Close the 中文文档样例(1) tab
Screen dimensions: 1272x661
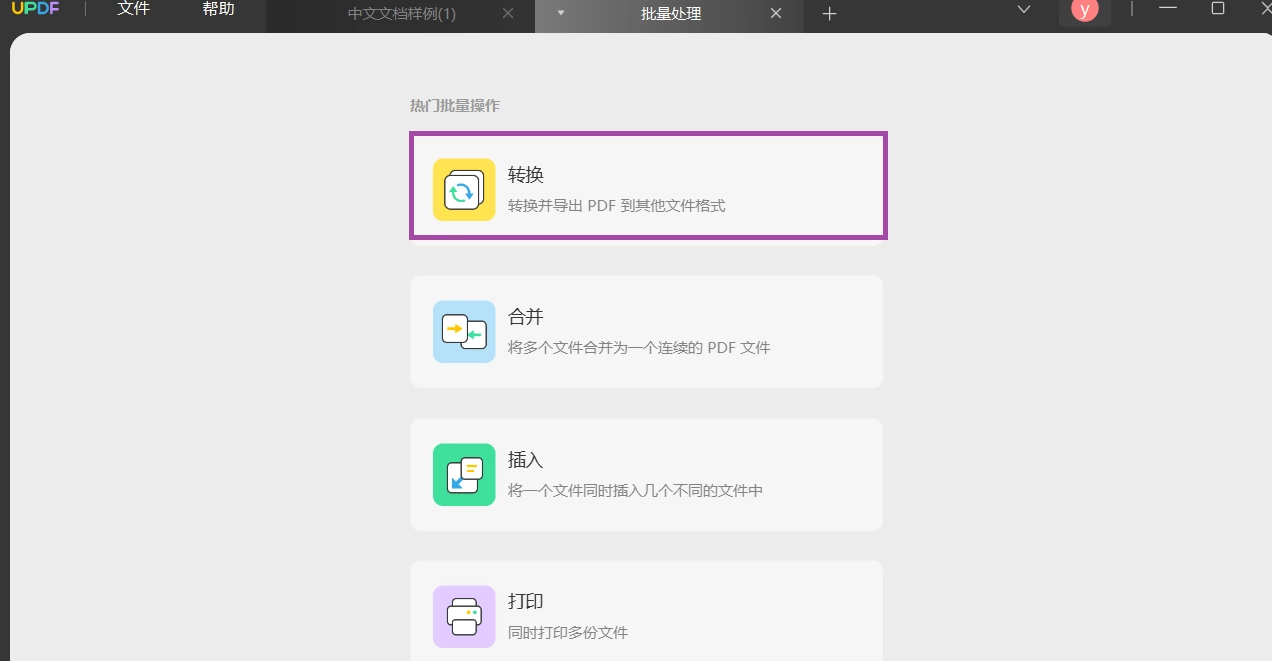[508, 14]
